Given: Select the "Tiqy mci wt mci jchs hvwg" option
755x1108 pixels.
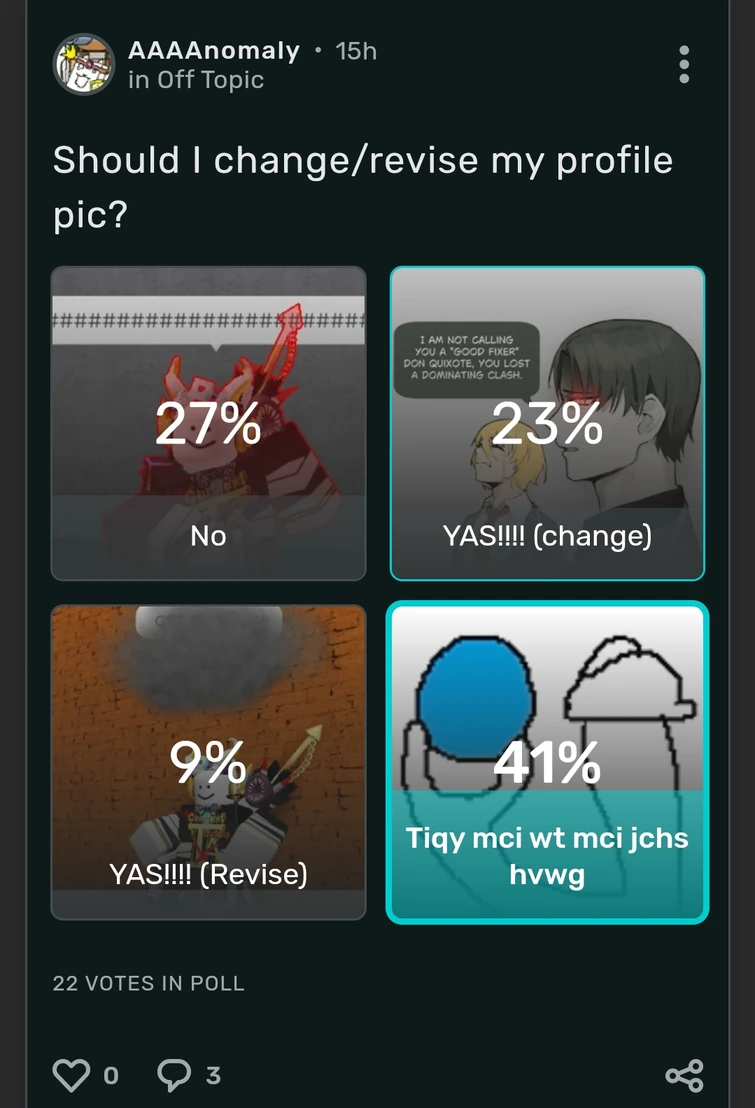Looking at the screenshot, I should pyautogui.click(x=547, y=761).
